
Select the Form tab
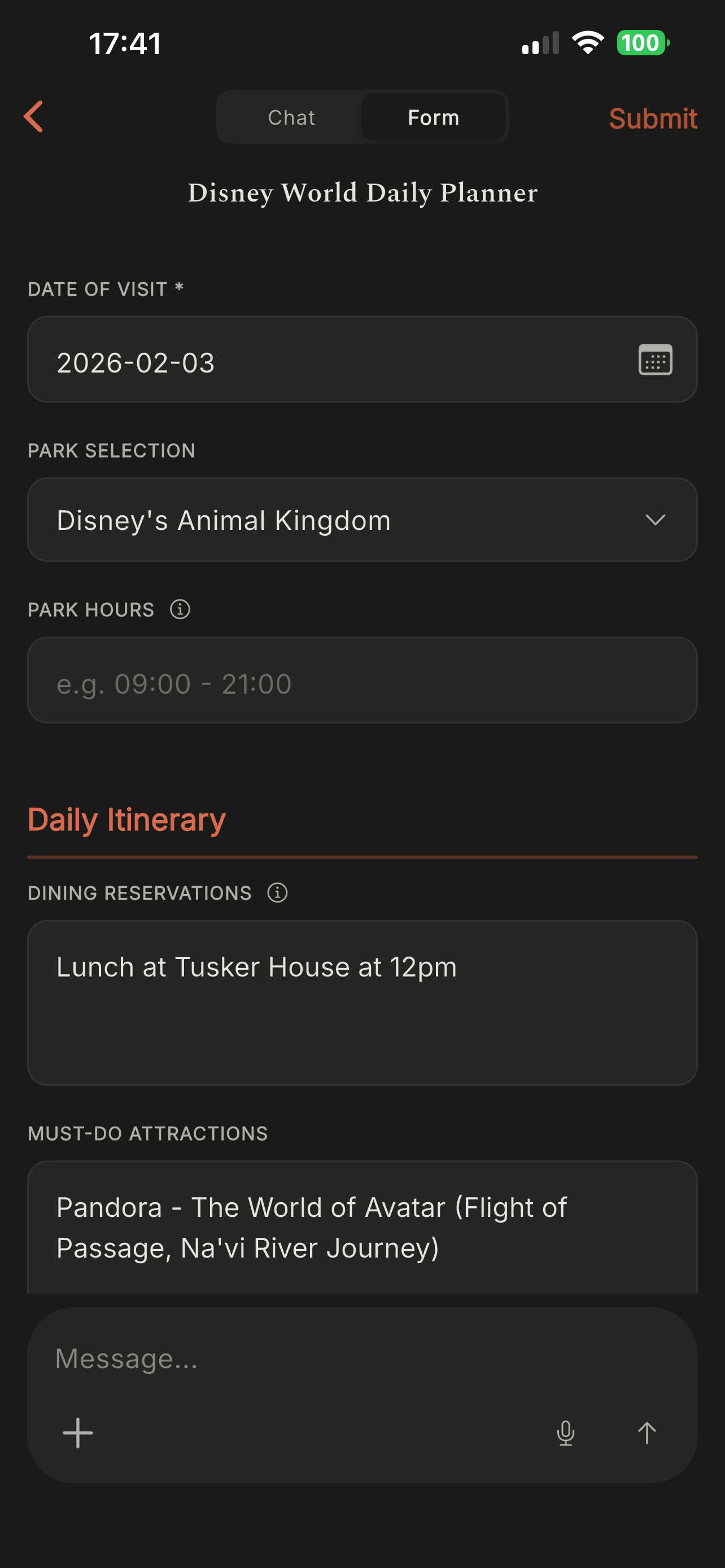pyautogui.click(x=433, y=117)
